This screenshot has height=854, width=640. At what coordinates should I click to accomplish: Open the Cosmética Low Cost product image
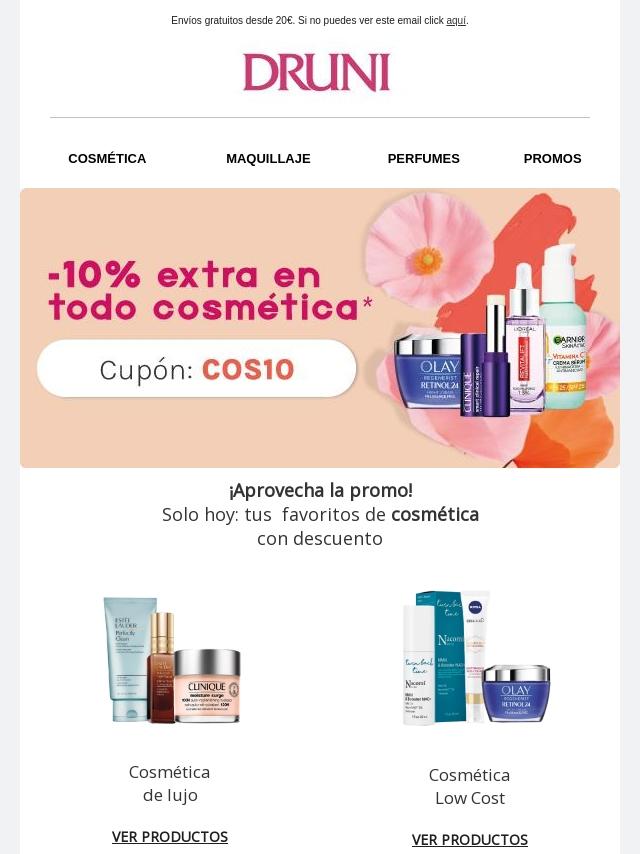click(470, 658)
